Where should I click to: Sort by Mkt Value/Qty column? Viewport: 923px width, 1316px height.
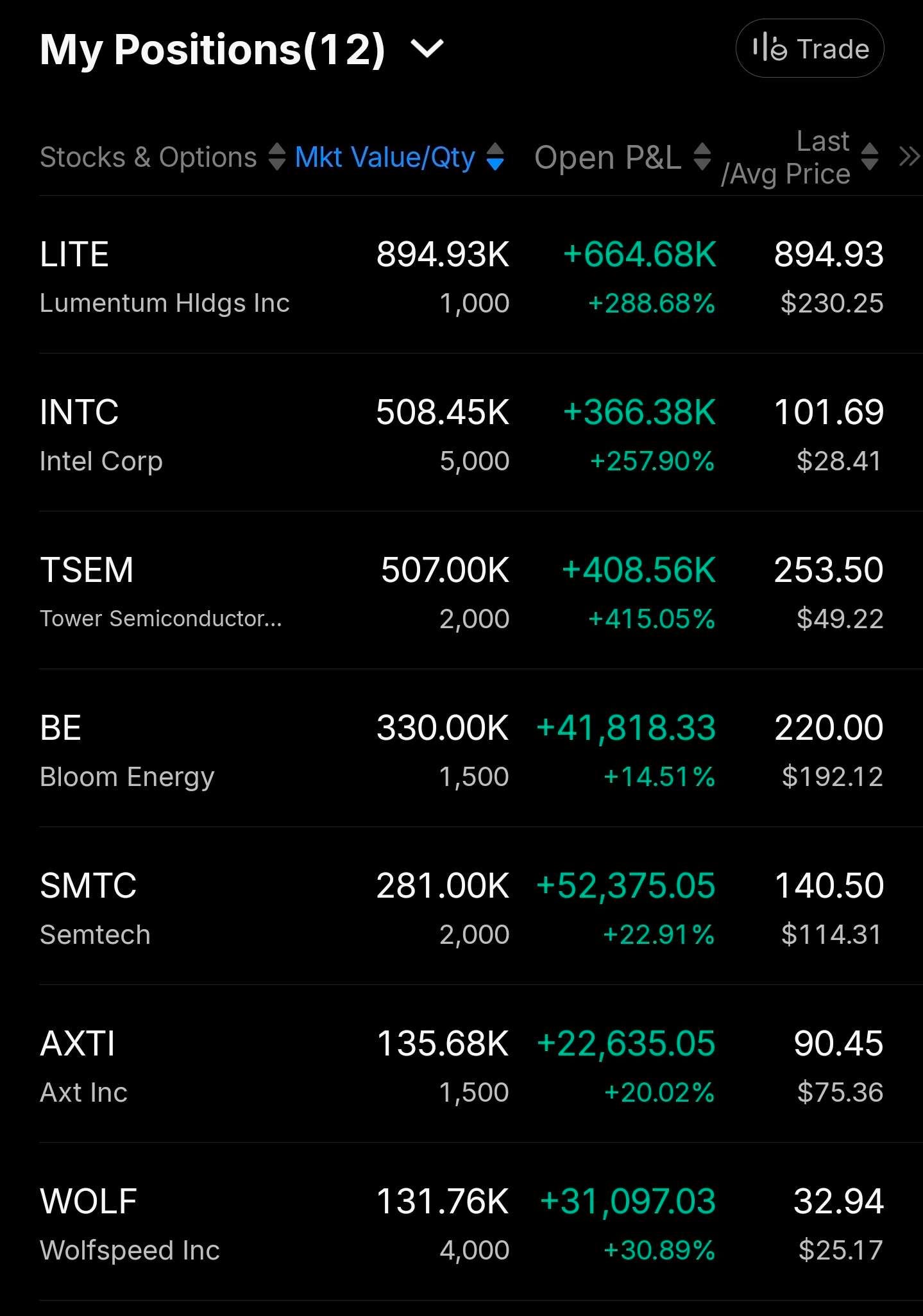click(399, 157)
